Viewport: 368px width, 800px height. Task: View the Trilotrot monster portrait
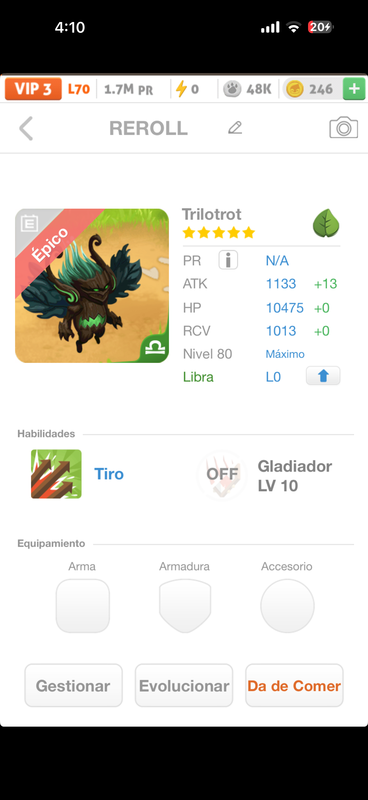(x=92, y=286)
